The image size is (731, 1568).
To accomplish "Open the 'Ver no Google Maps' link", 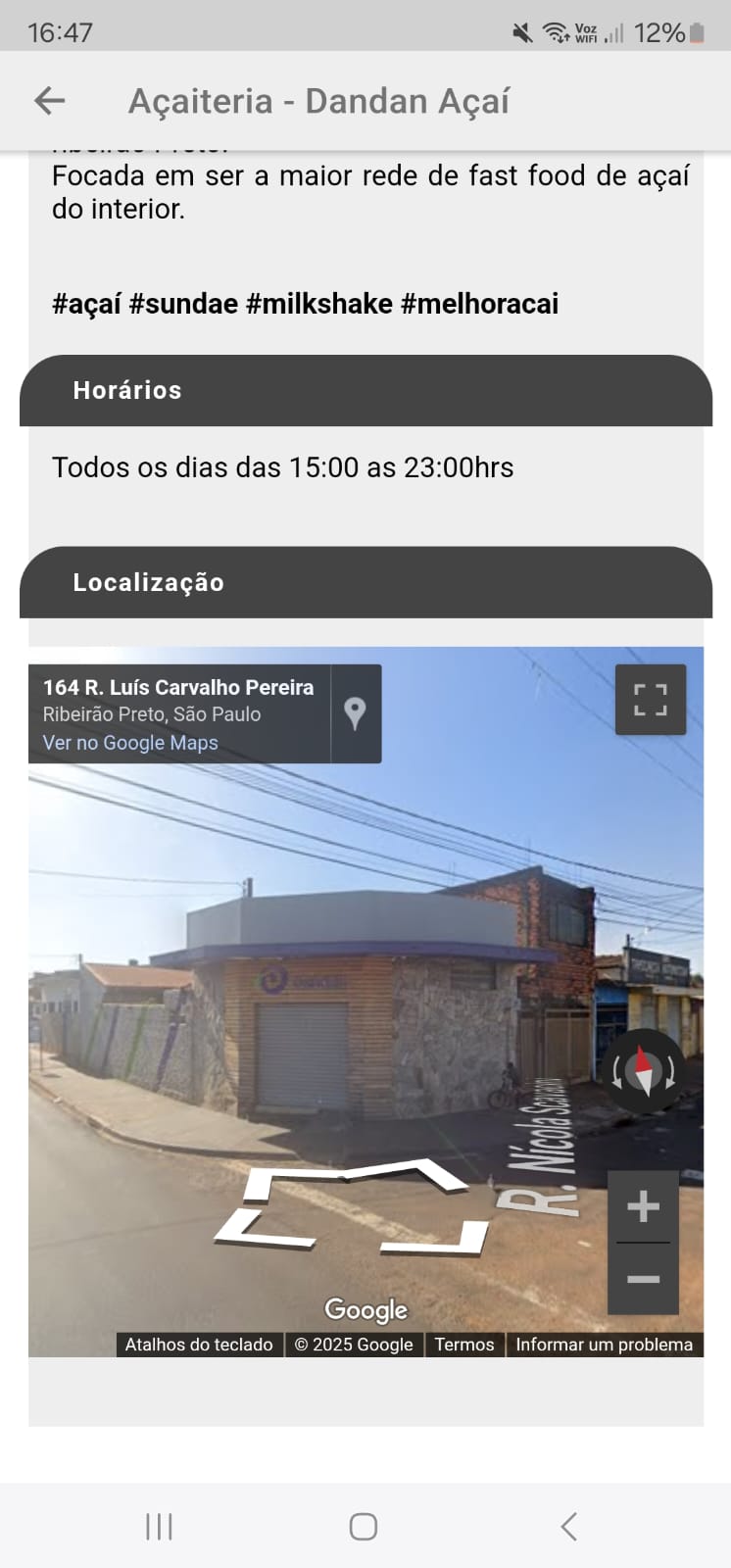I will pos(130,743).
